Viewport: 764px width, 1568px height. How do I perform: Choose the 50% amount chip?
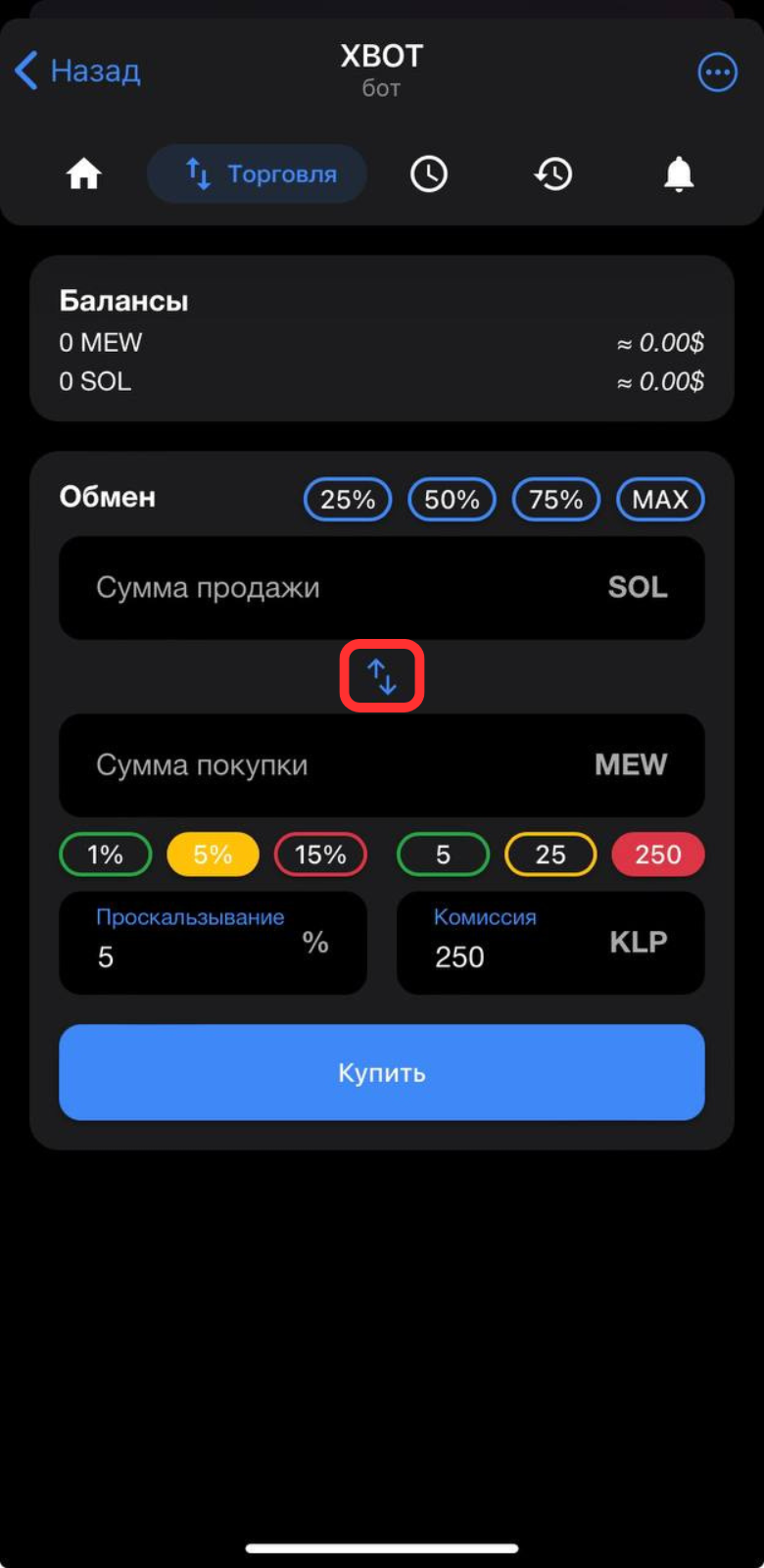452,500
